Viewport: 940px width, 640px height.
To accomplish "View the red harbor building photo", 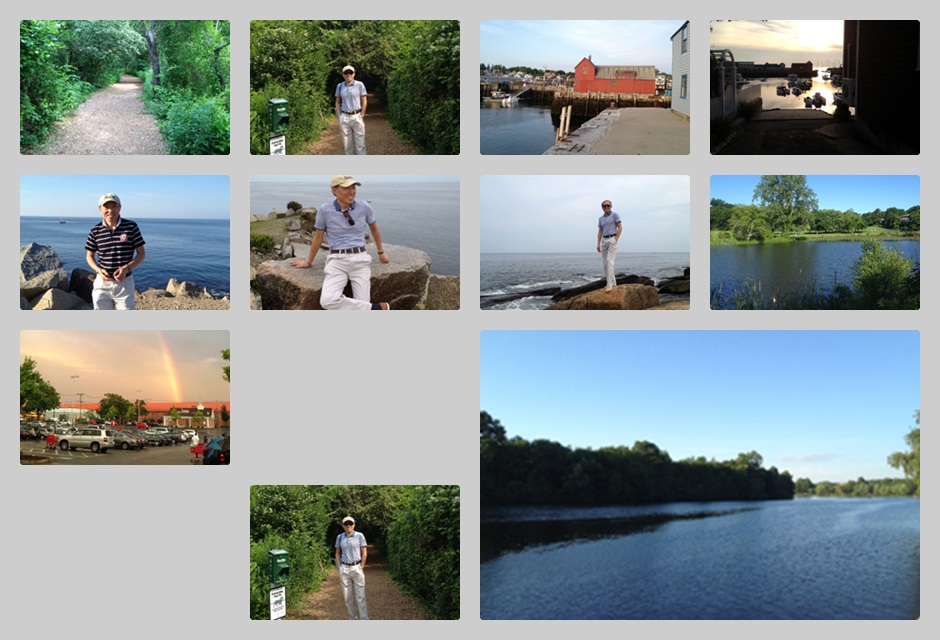I will coord(584,87).
